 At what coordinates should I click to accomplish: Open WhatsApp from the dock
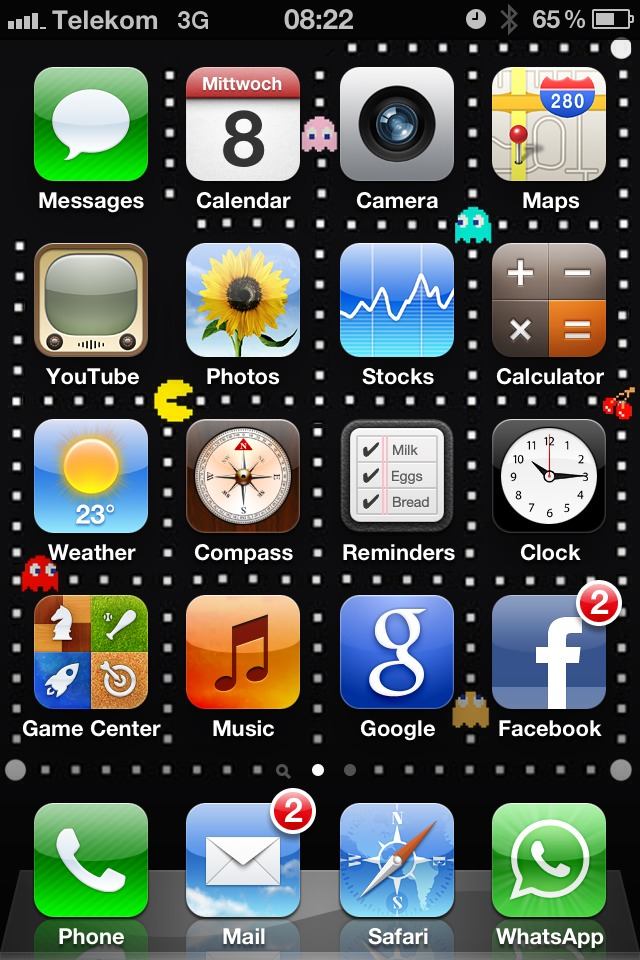549,860
